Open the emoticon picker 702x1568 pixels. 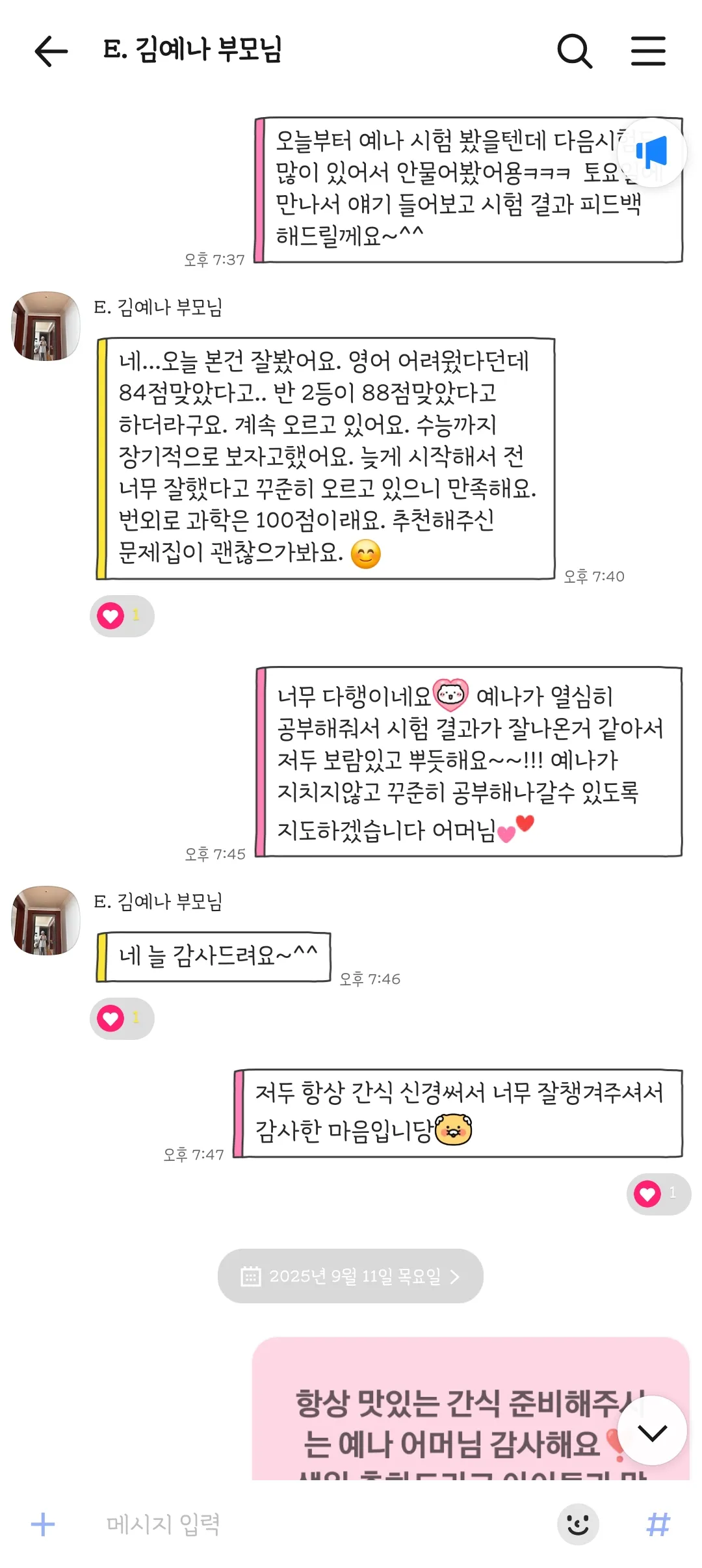(x=578, y=1524)
